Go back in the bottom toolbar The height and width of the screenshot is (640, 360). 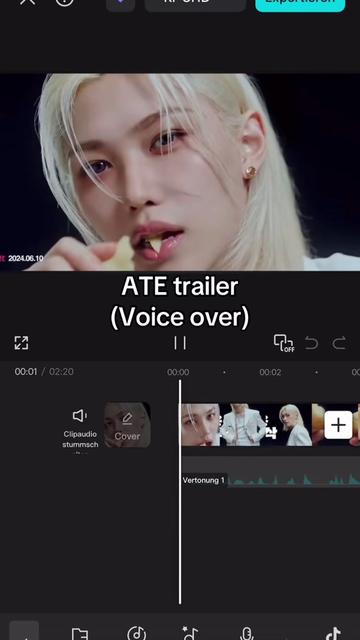(24, 632)
